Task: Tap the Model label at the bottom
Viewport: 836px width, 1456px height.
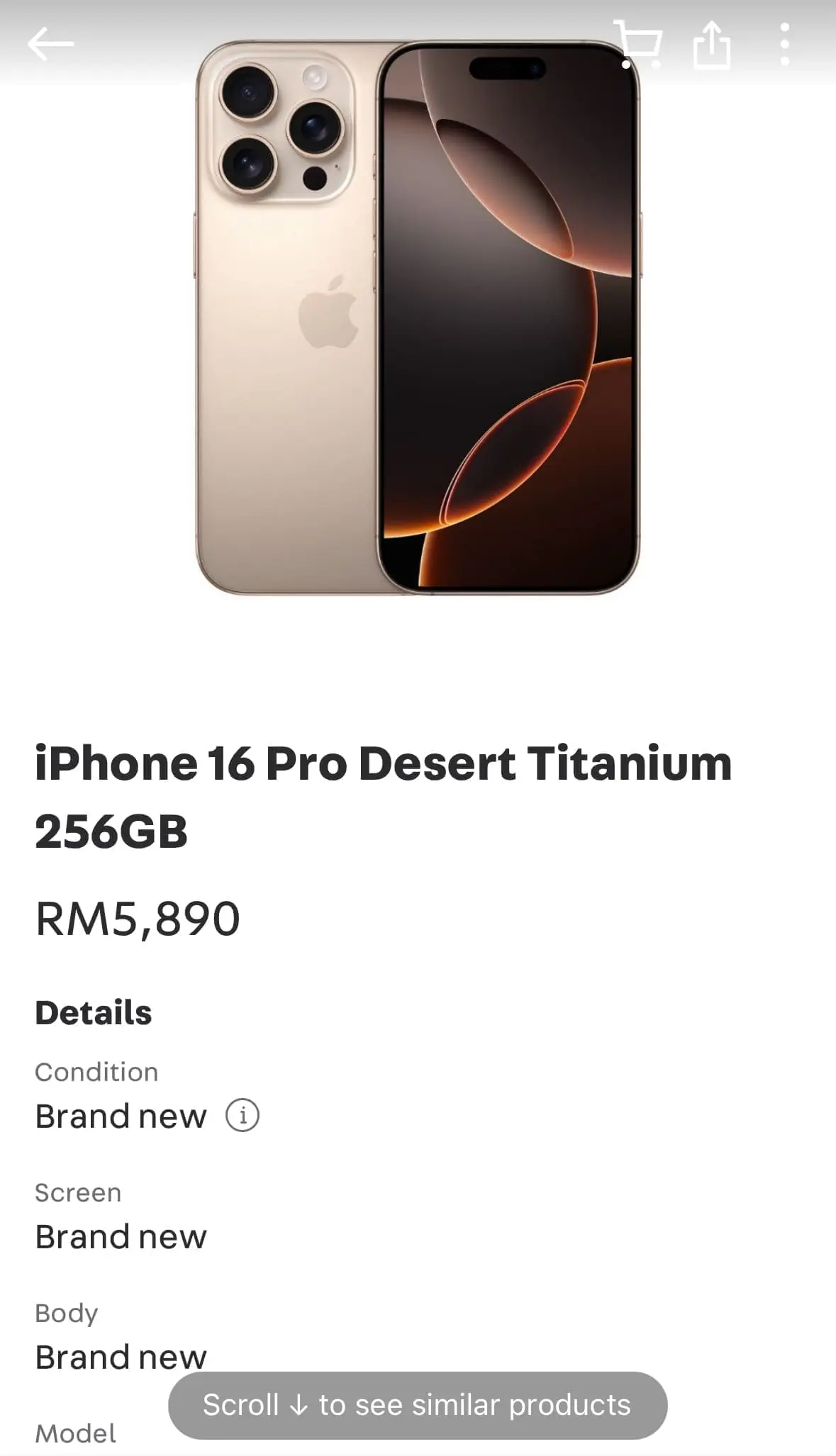Action: (x=74, y=1433)
